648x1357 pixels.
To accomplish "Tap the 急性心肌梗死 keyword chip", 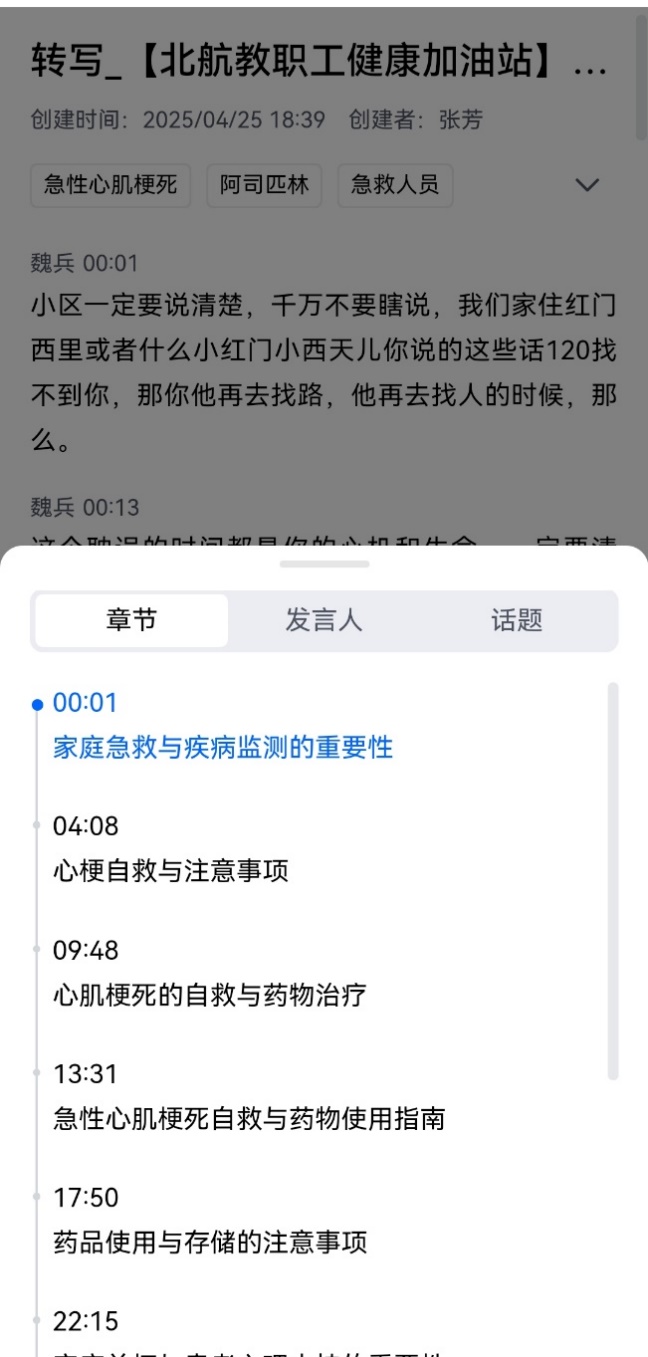I will [x=111, y=185].
